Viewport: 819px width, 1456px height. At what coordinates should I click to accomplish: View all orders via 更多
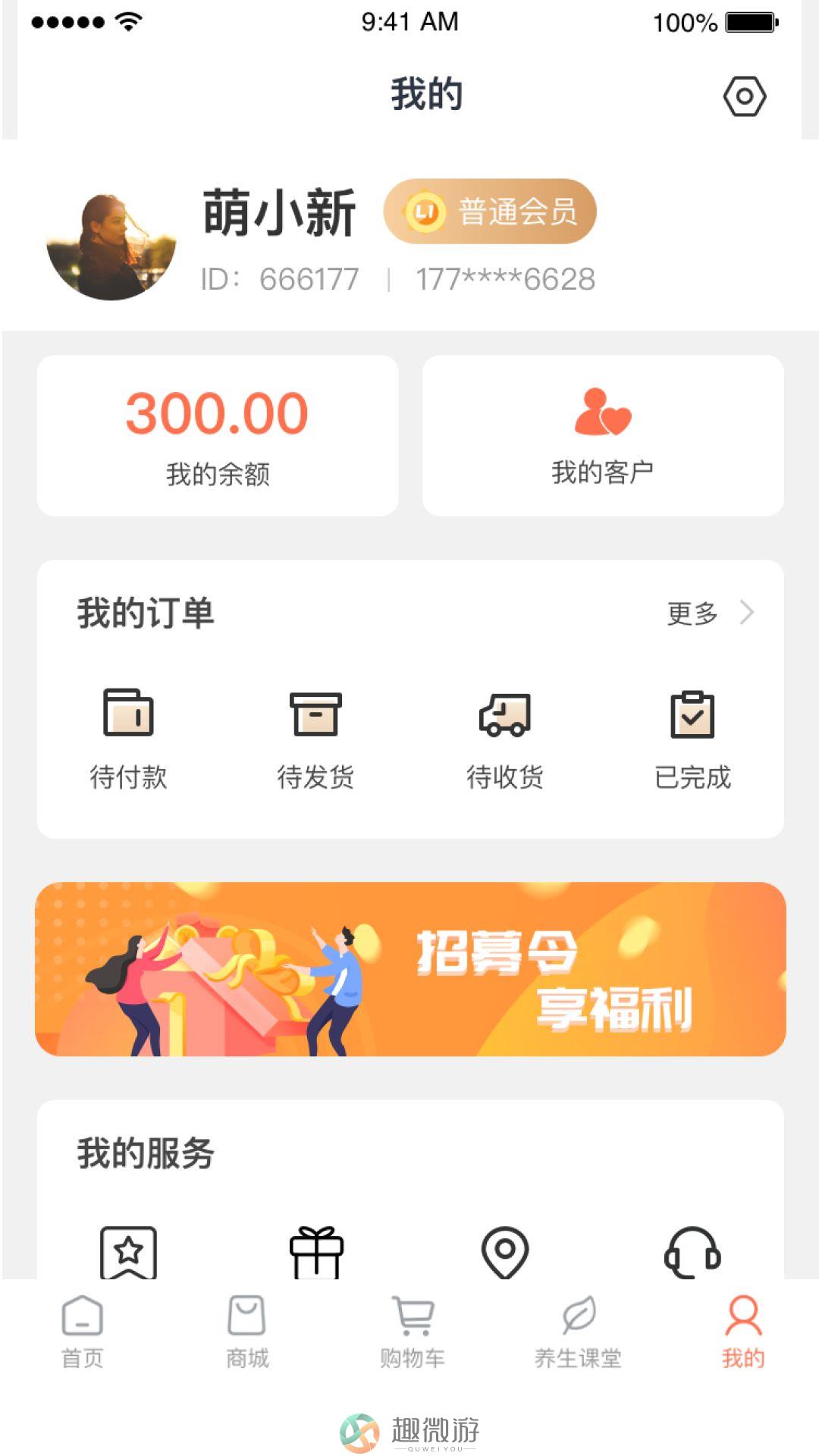click(x=709, y=613)
